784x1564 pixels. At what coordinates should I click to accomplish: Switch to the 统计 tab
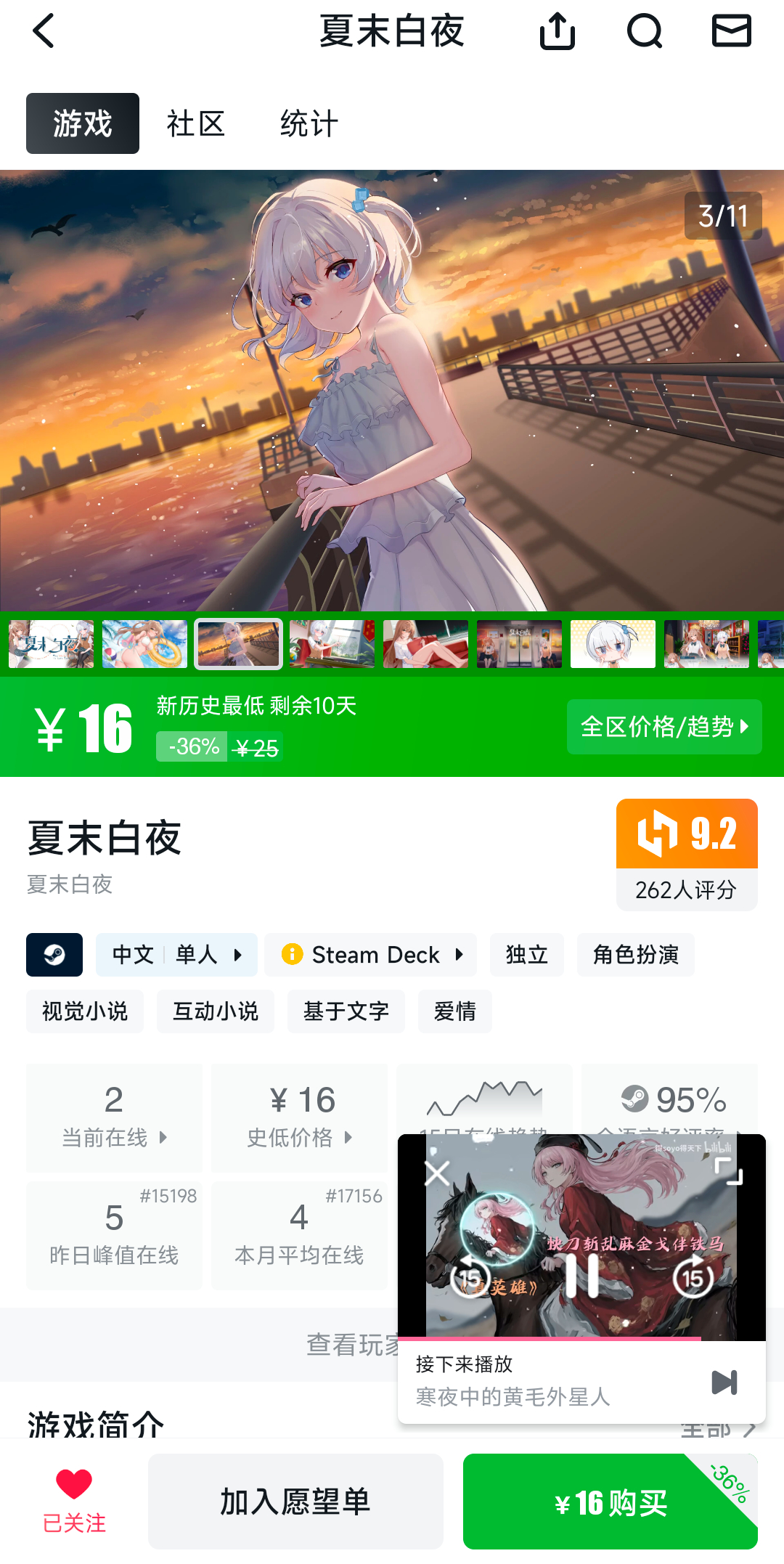309,123
